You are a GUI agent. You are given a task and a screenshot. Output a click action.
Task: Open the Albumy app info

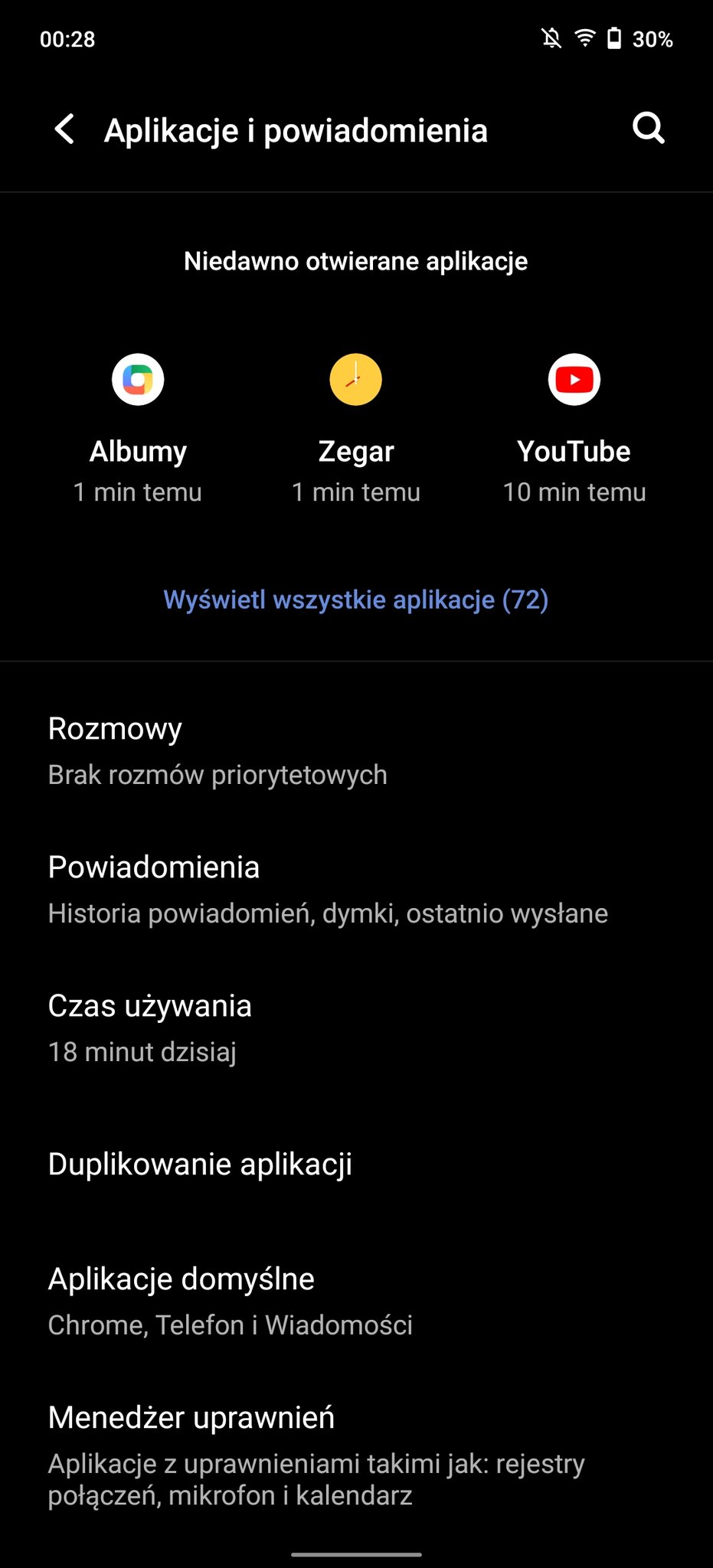(x=138, y=428)
